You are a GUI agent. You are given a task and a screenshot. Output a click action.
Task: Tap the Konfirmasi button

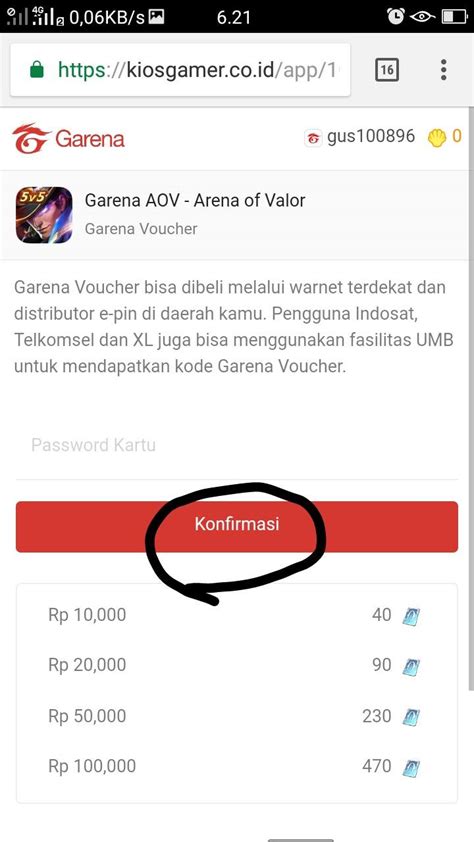pos(237,527)
